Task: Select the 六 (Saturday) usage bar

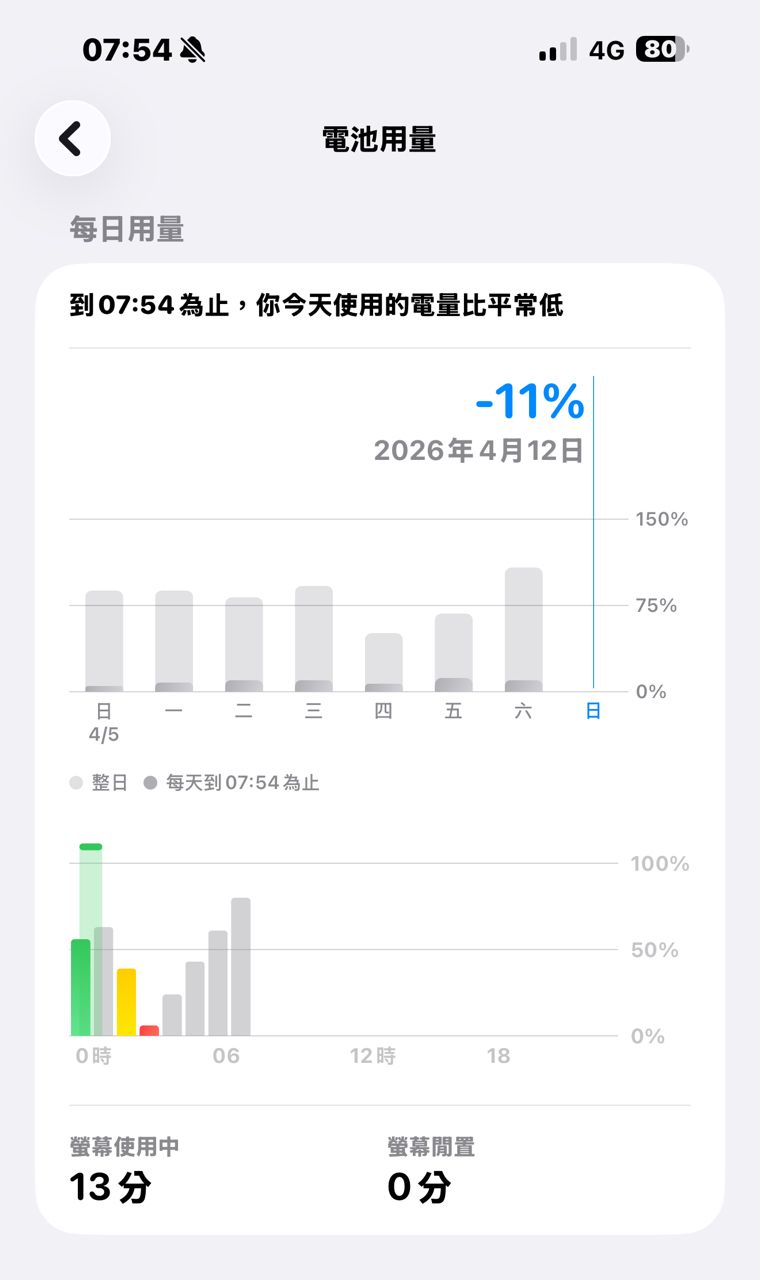Action: (x=524, y=630)
